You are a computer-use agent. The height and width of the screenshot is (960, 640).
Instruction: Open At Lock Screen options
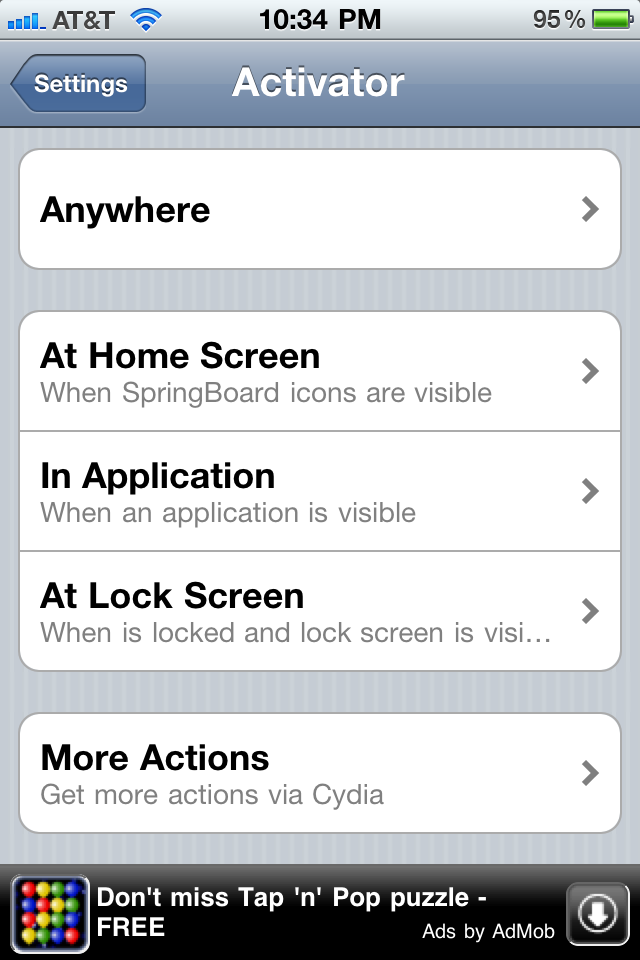coord(320,611)
